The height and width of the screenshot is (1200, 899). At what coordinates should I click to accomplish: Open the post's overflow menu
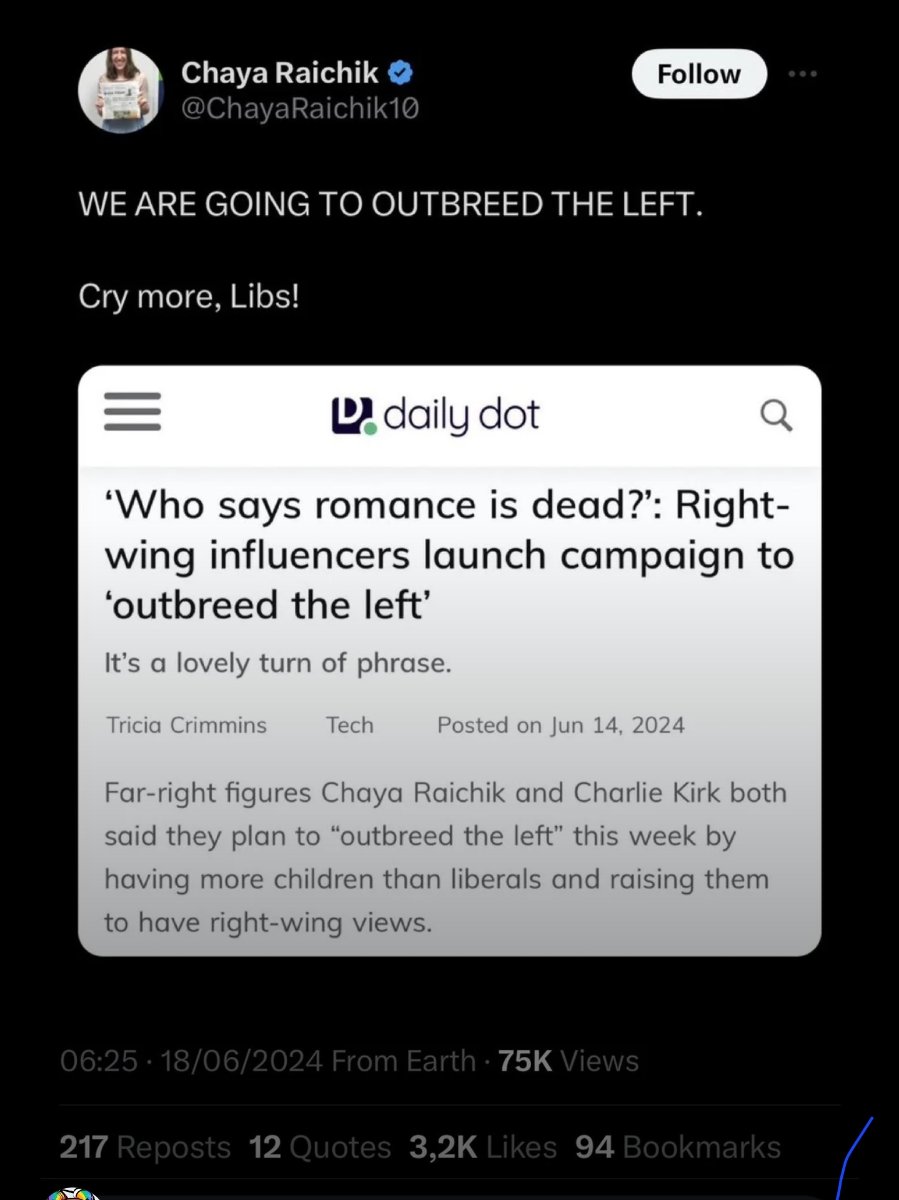point(803,74)
